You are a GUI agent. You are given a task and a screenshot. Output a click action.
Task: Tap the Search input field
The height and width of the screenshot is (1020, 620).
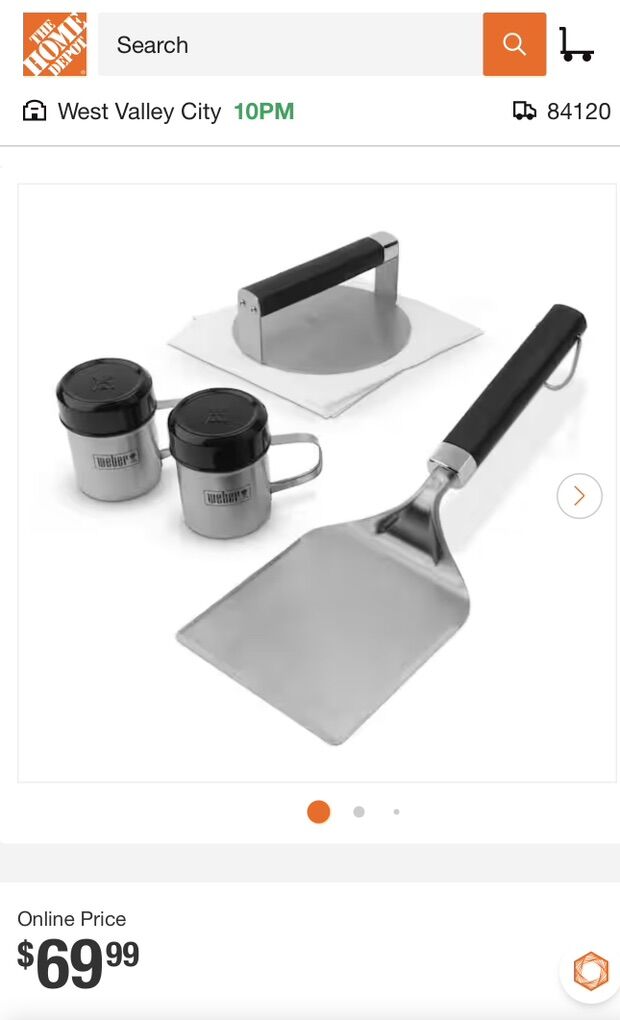click(290, 45)
